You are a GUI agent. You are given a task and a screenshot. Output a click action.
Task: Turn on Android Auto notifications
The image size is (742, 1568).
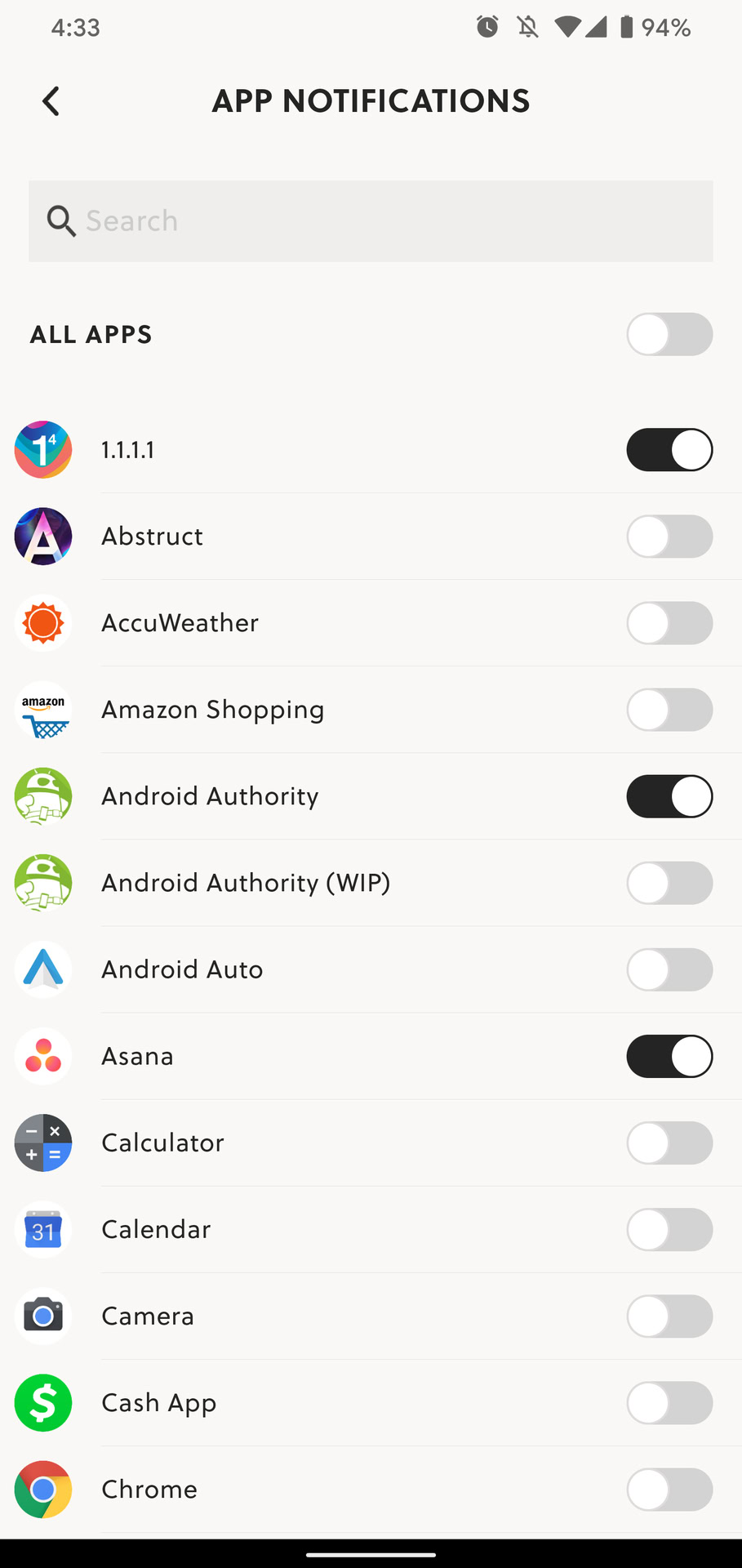coord(669,969)
